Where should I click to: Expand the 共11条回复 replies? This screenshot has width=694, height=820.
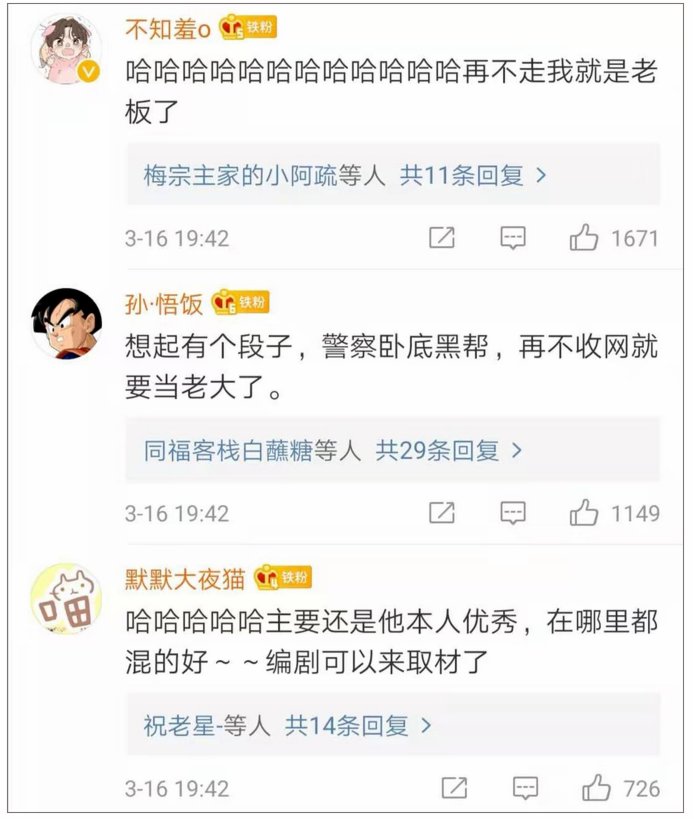[473, 176]
